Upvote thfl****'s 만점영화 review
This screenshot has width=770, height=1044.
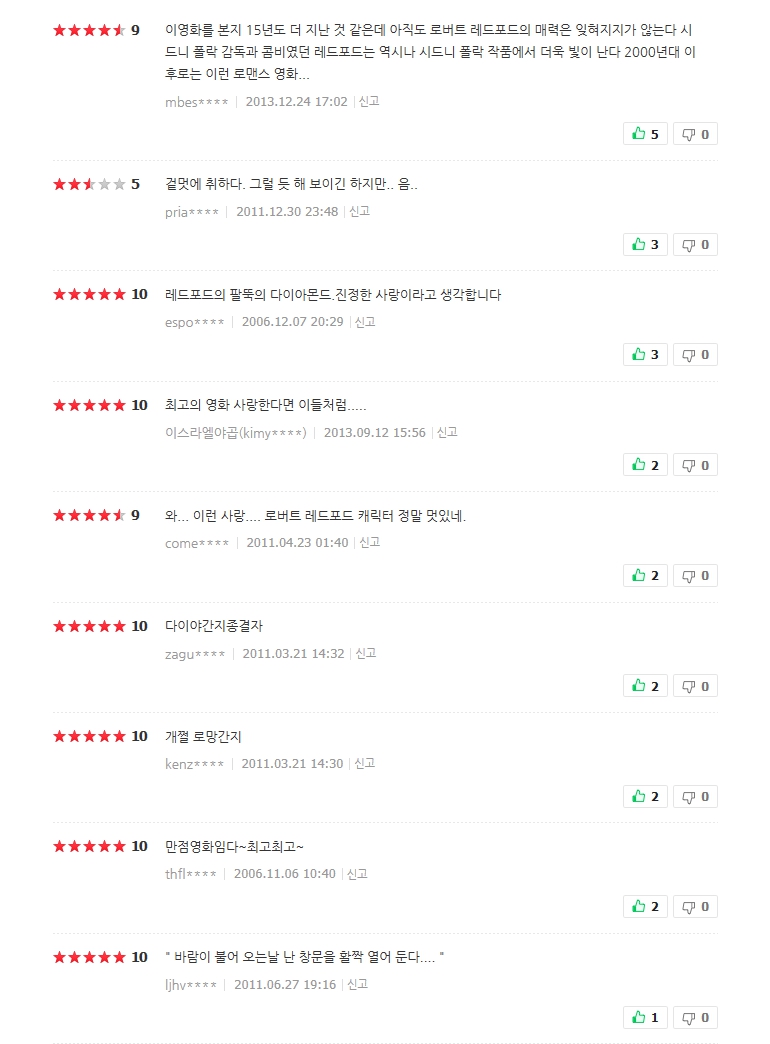click(x=645, y=907)
